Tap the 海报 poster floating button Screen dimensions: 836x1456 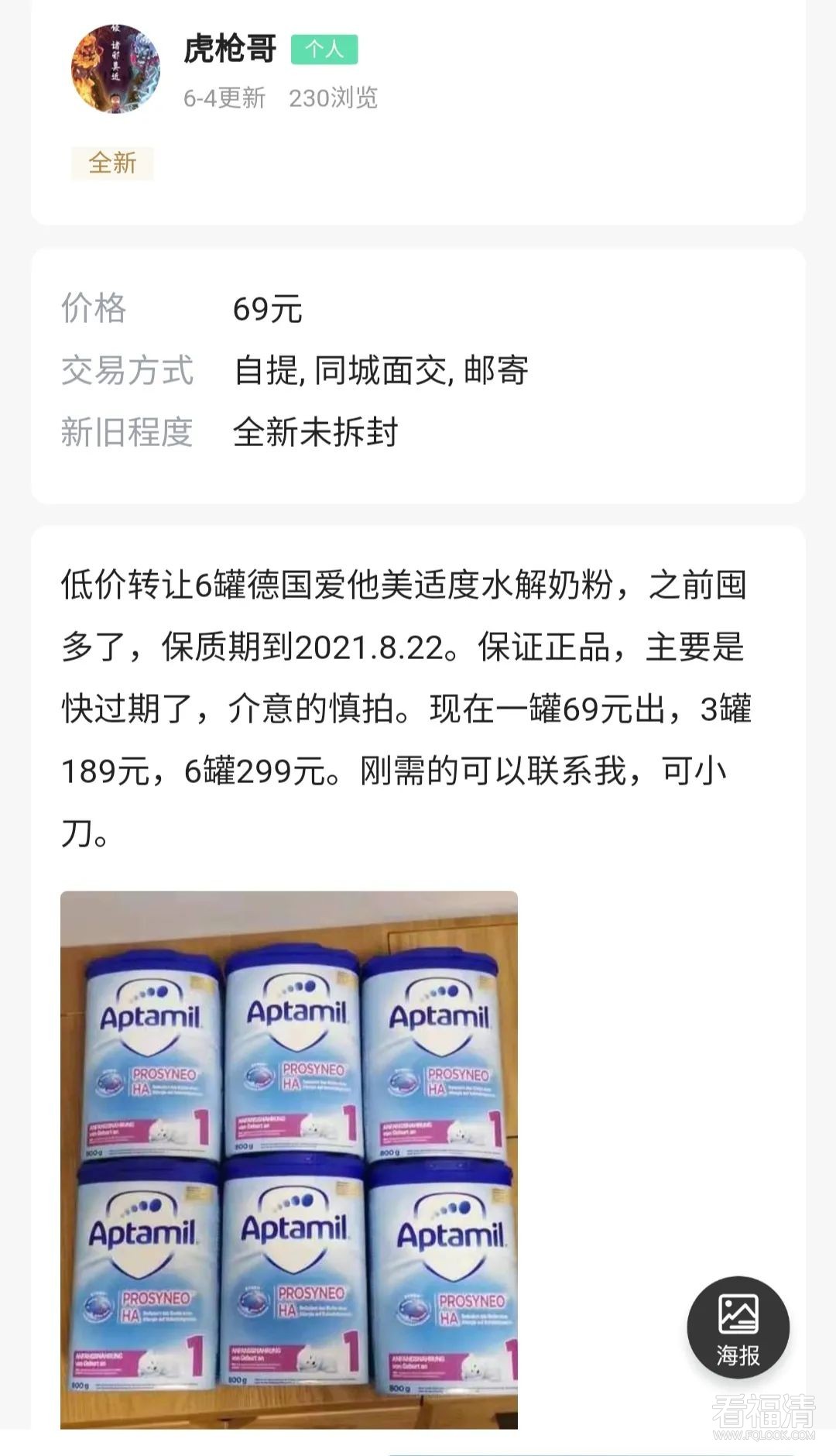click(x=738, y=1327)
